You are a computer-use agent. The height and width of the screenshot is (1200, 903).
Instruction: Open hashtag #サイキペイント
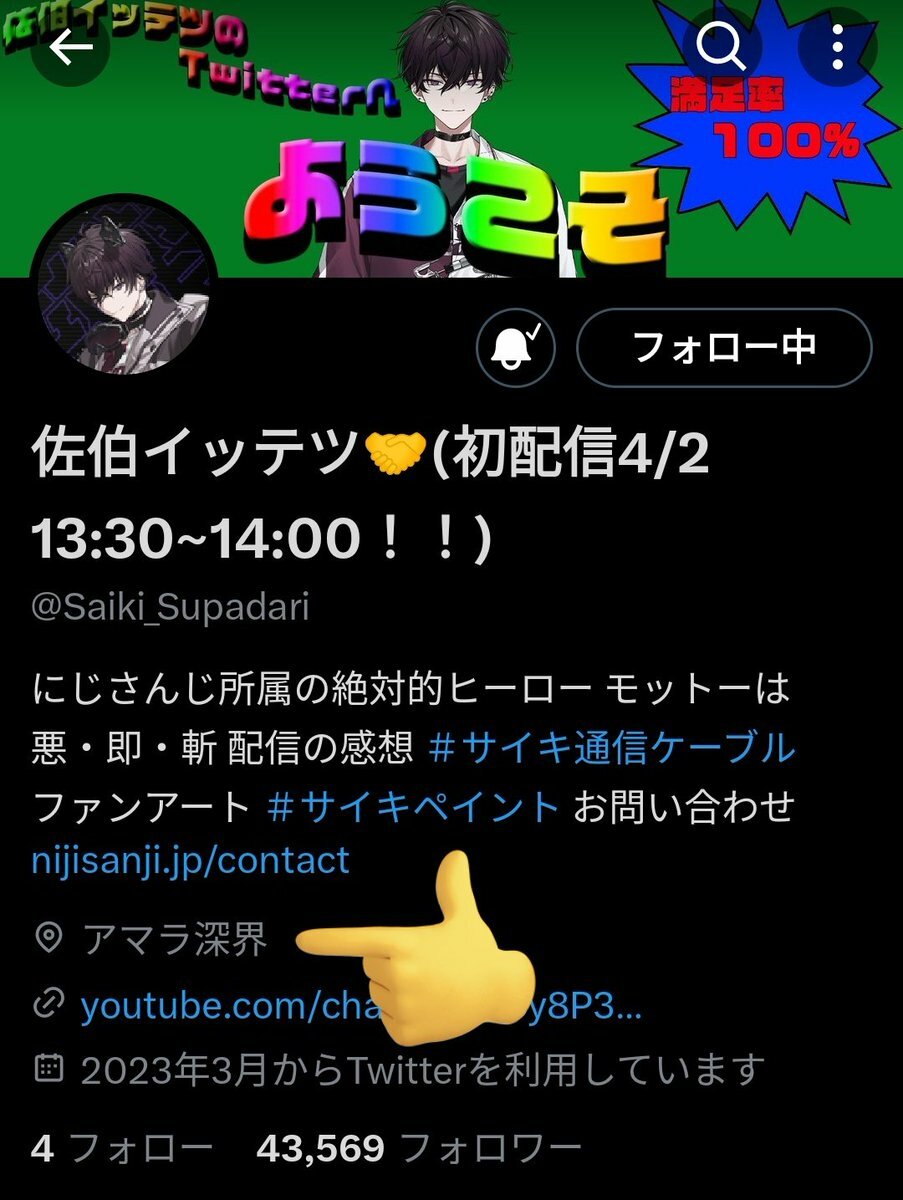[413, 806]
